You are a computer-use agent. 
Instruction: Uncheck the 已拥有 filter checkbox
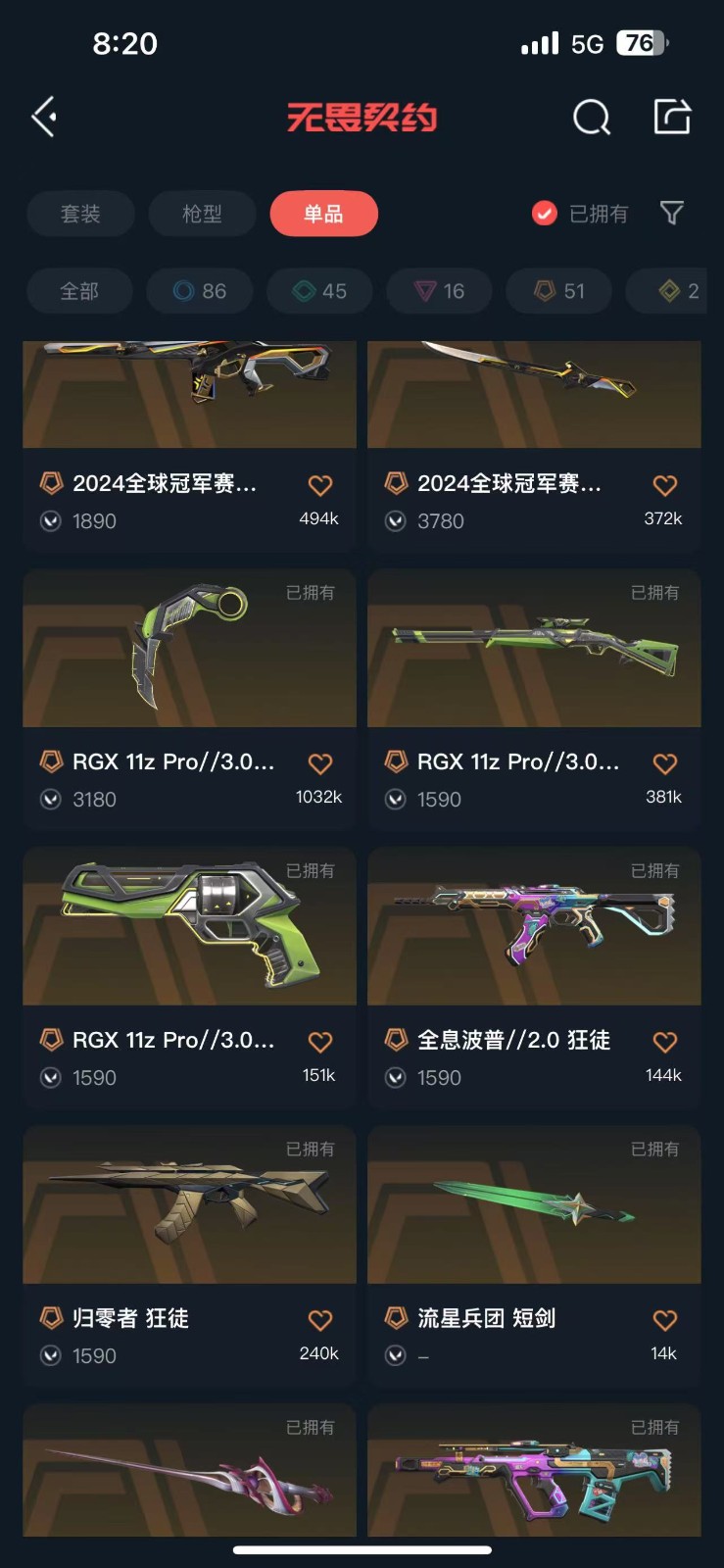[x=544, y=213]
